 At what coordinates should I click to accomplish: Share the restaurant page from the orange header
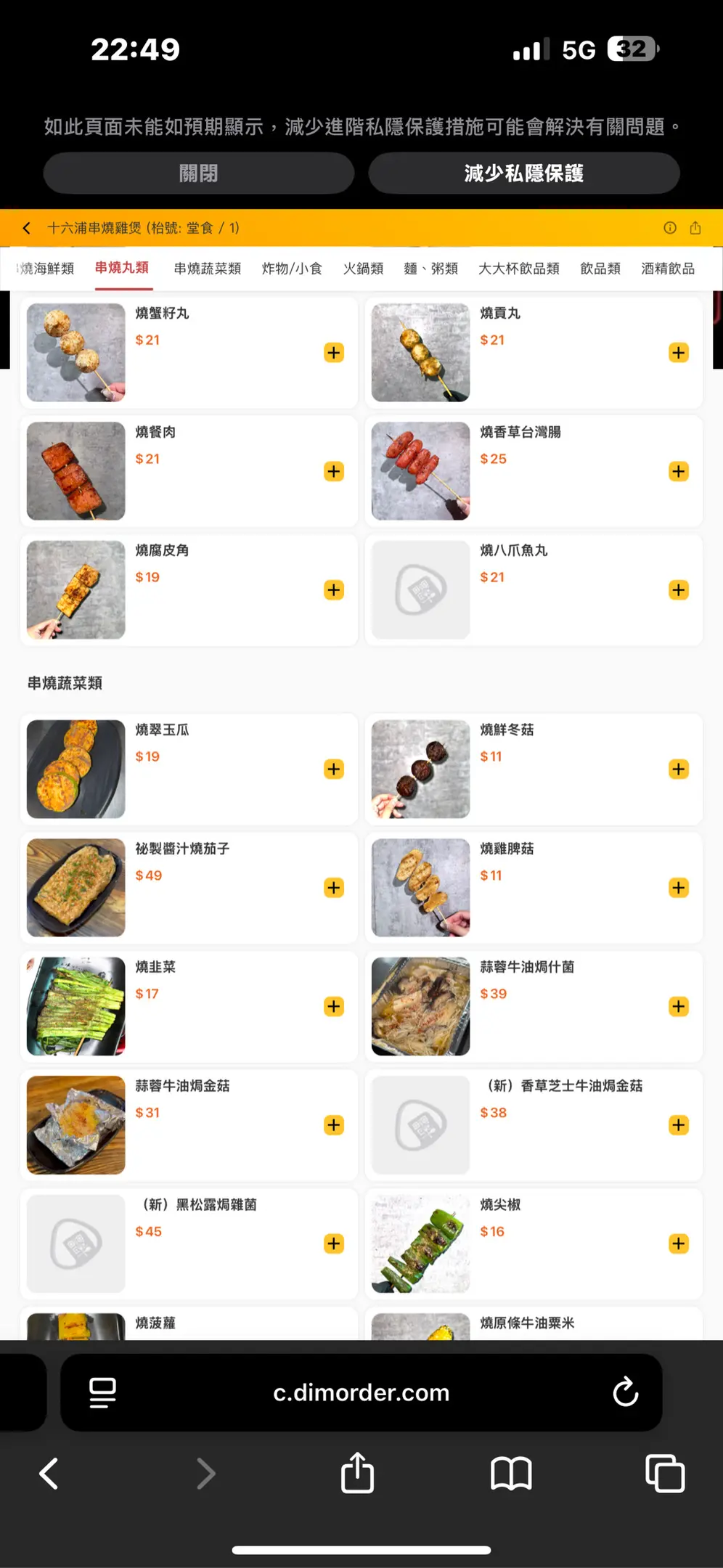pyautogui.click(x=695, y=228)
